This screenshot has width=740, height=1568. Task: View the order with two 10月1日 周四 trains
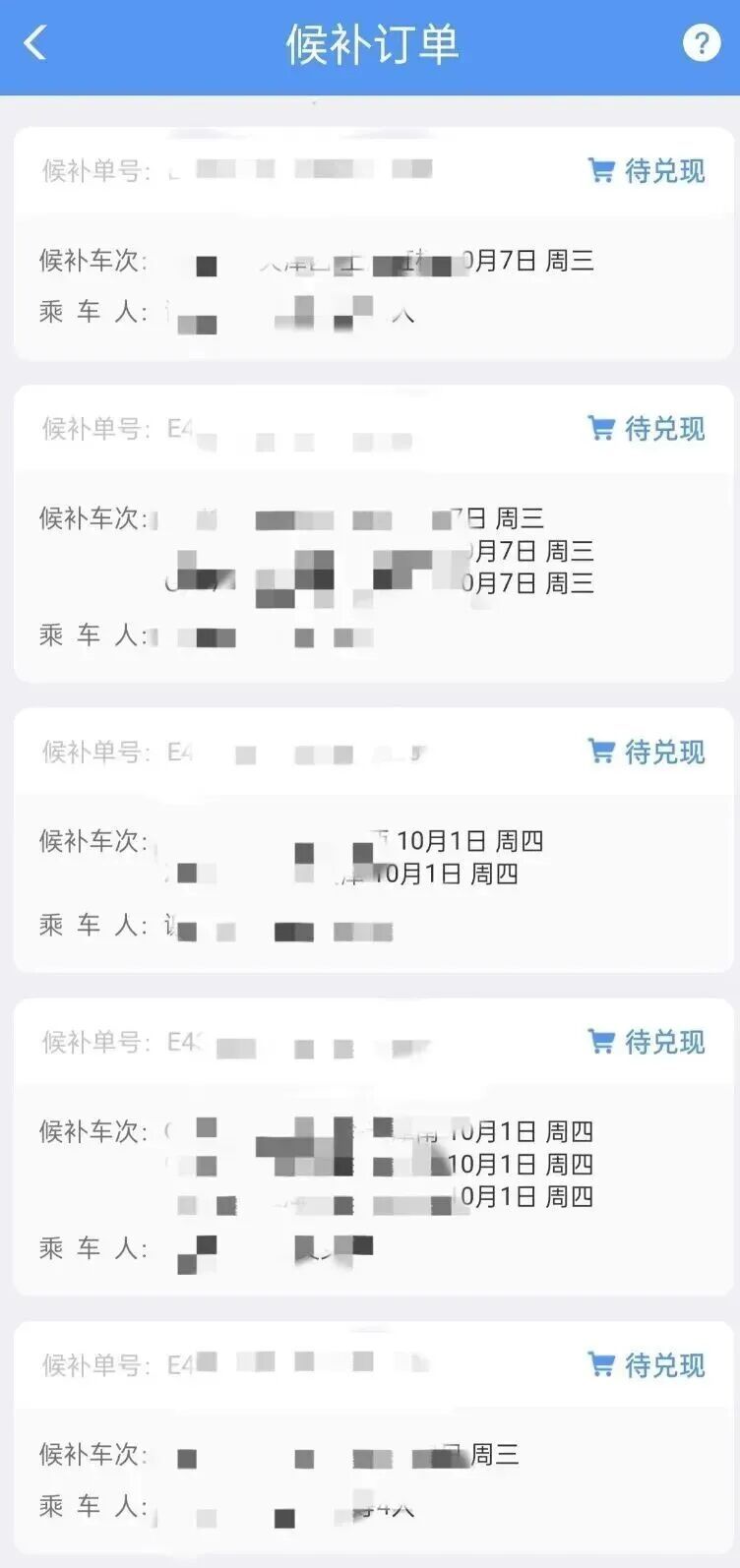pos(373,840)
